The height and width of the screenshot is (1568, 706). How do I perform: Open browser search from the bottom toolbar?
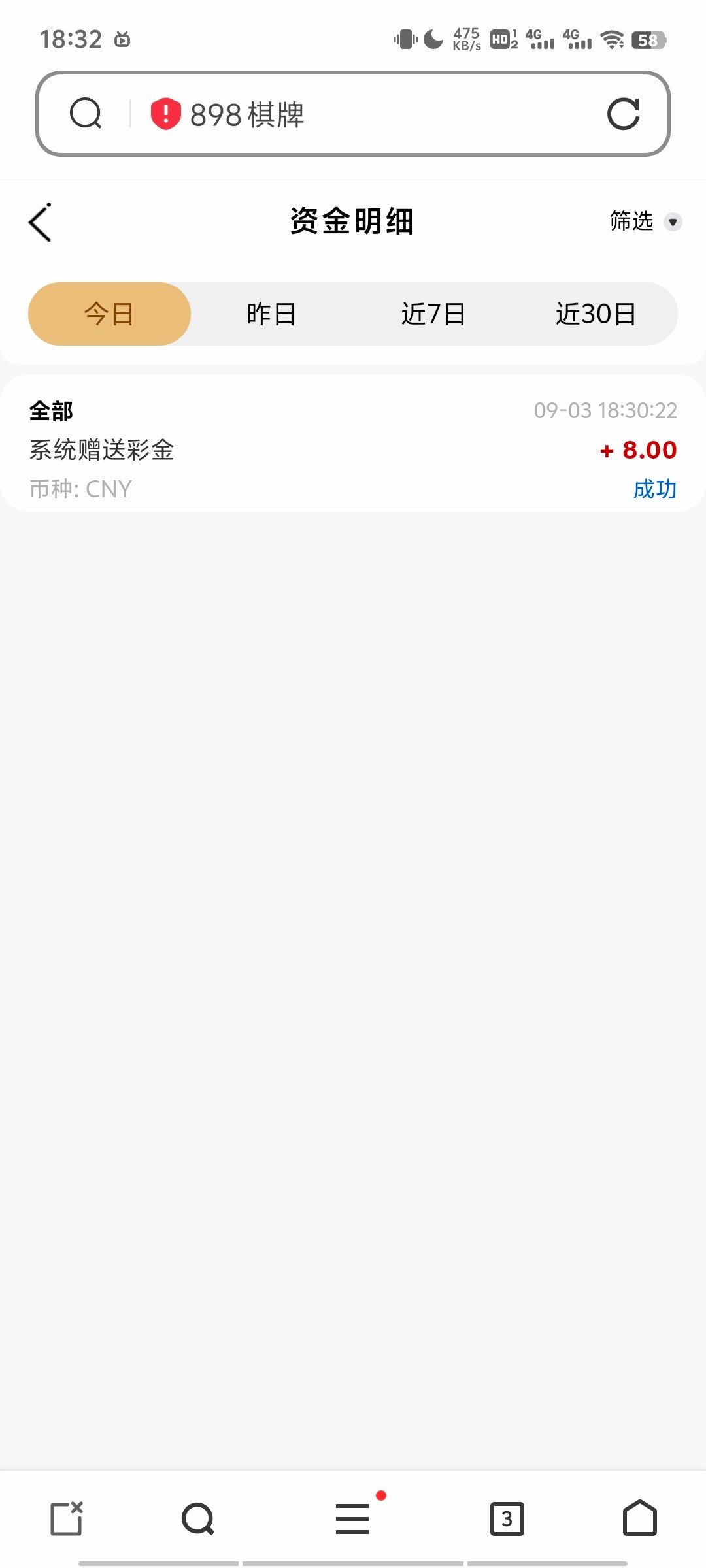198,1519
